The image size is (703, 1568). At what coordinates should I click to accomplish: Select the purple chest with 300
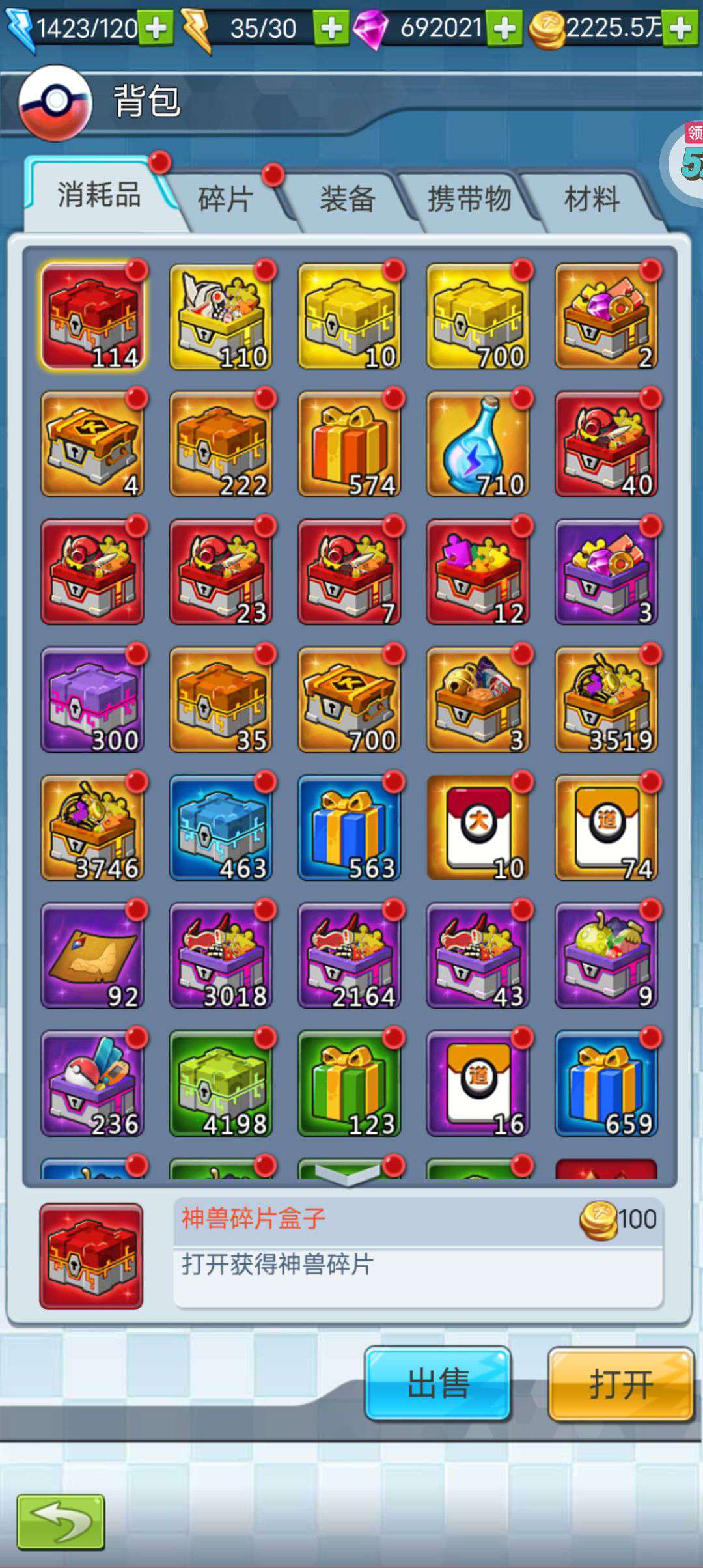coord(92,700)
